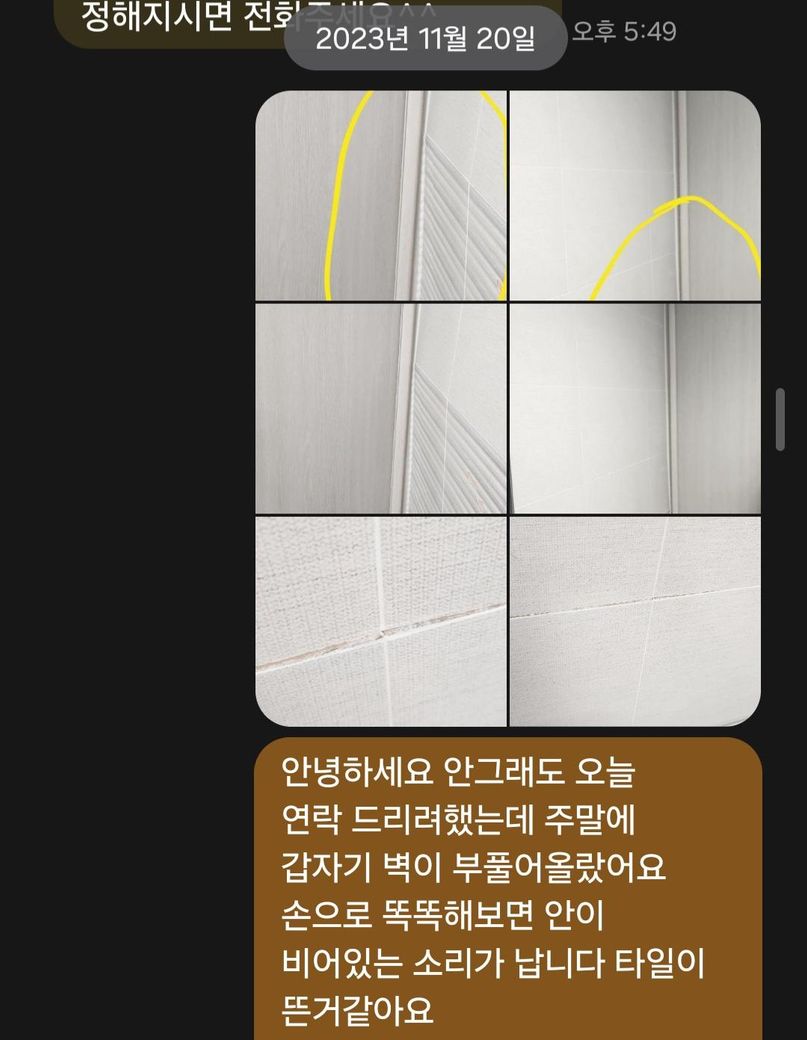
Task: Open the bottom-right tile crack photo
Action: pyautogui.click(x=635, y=620)
